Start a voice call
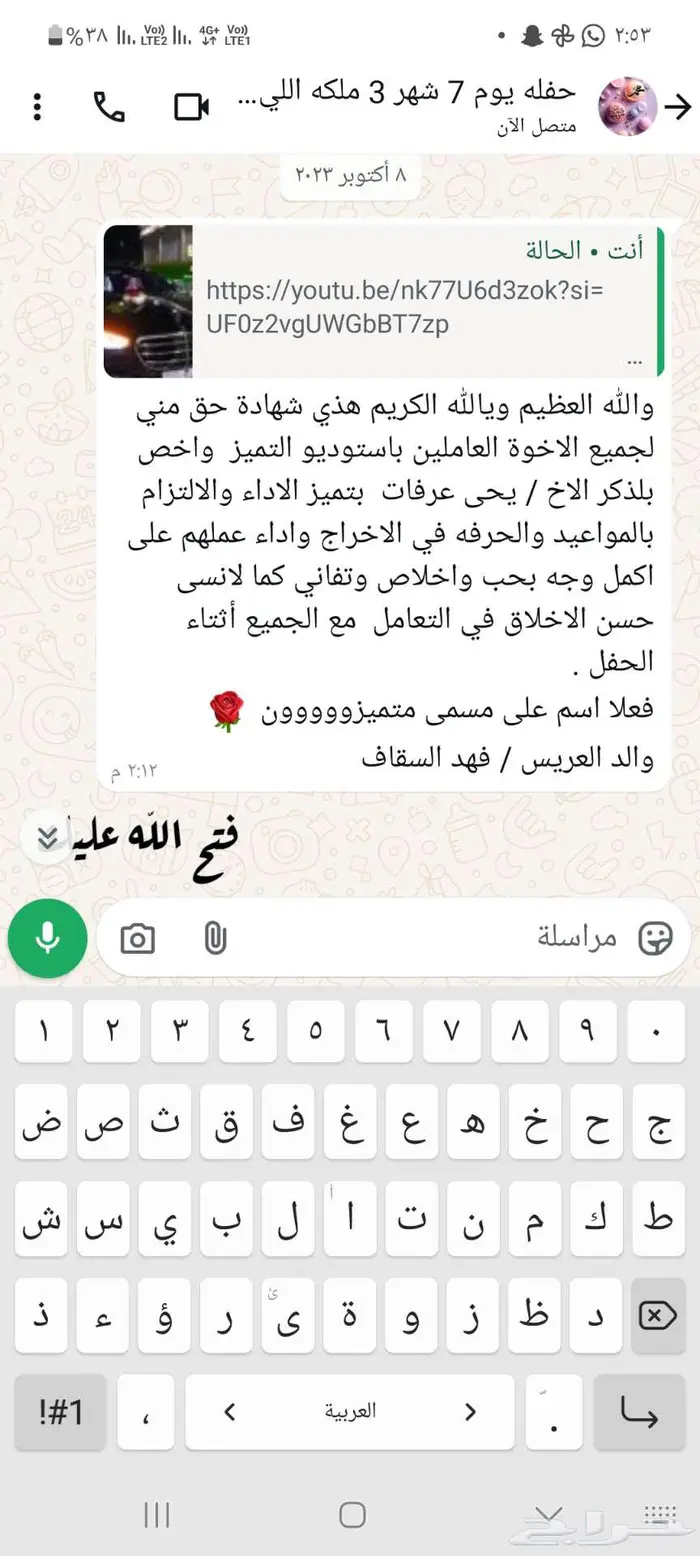The height and width of the screenshot is (1556, 700). coord(109,107)
